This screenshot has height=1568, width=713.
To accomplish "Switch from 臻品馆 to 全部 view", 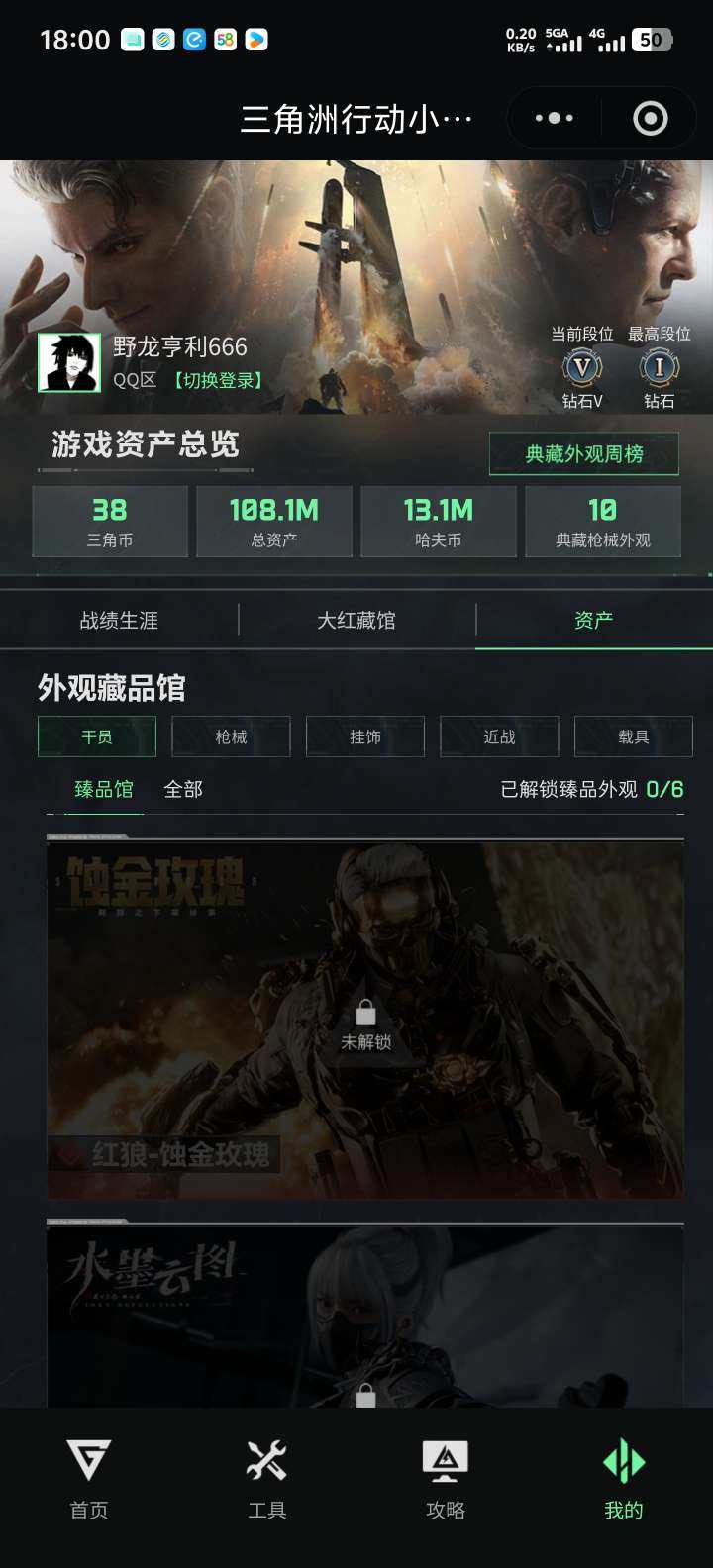I will click(x=184, y=789).
